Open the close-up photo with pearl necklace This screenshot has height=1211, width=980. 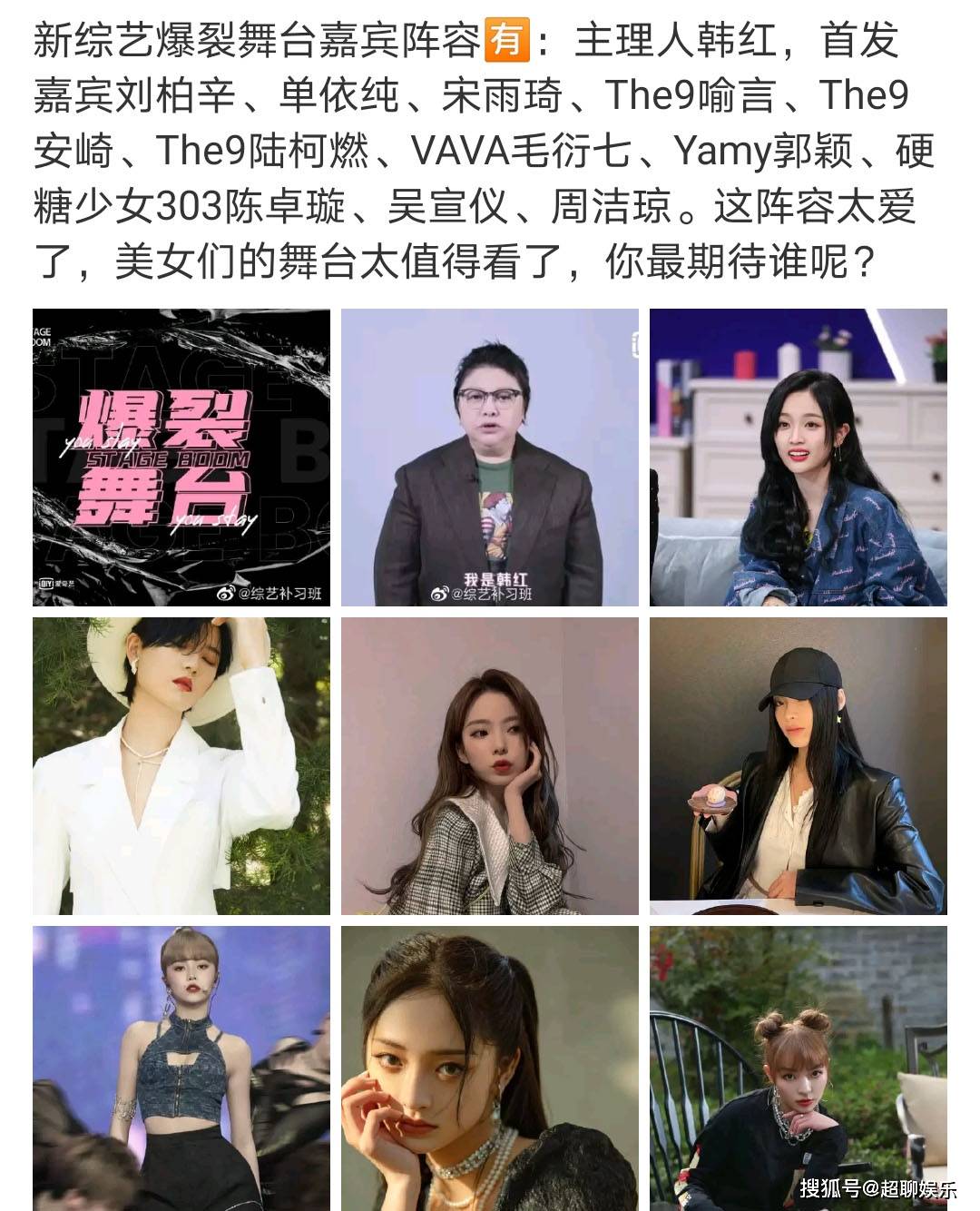pyautogui.click(x=490, y=1068)
